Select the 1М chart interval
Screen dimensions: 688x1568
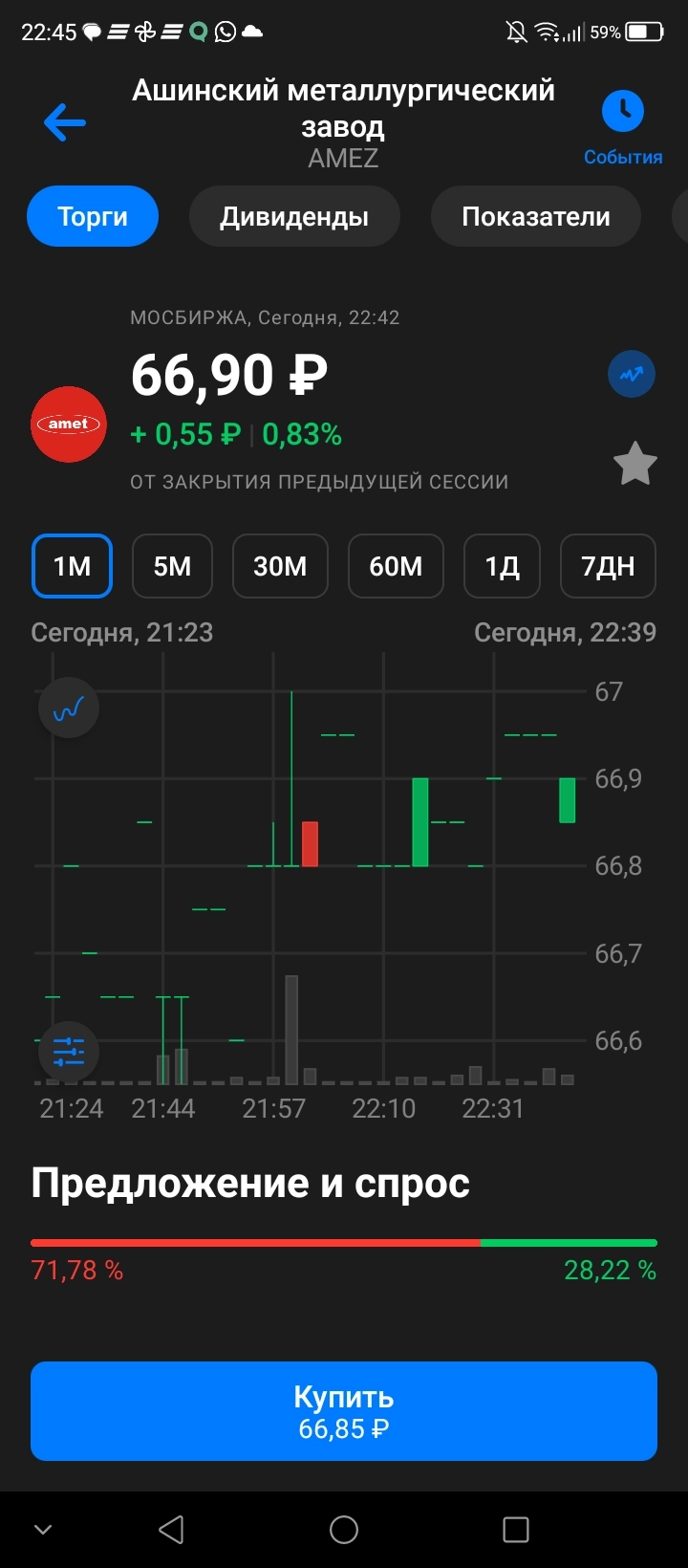(73, 566)
